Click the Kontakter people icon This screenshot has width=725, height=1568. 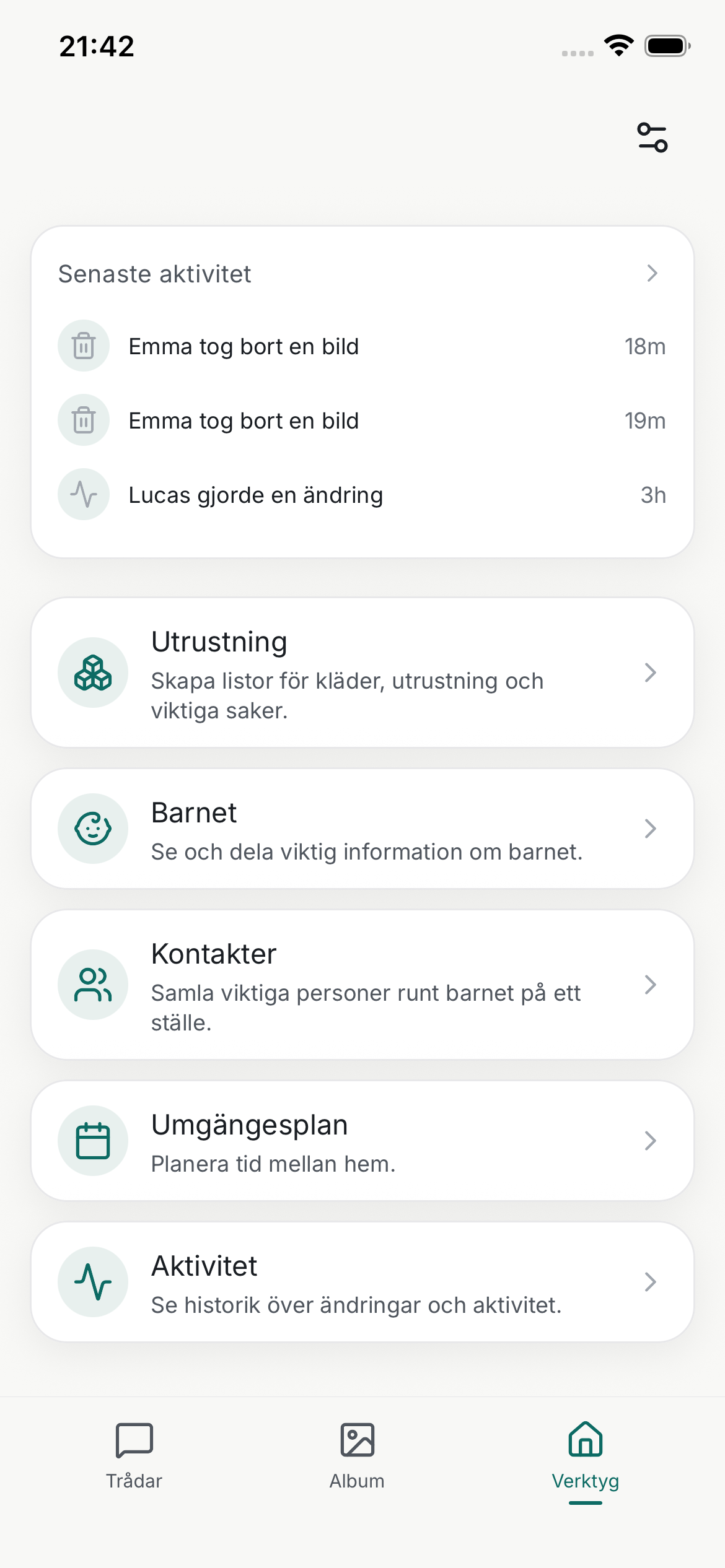click(92, 984)
